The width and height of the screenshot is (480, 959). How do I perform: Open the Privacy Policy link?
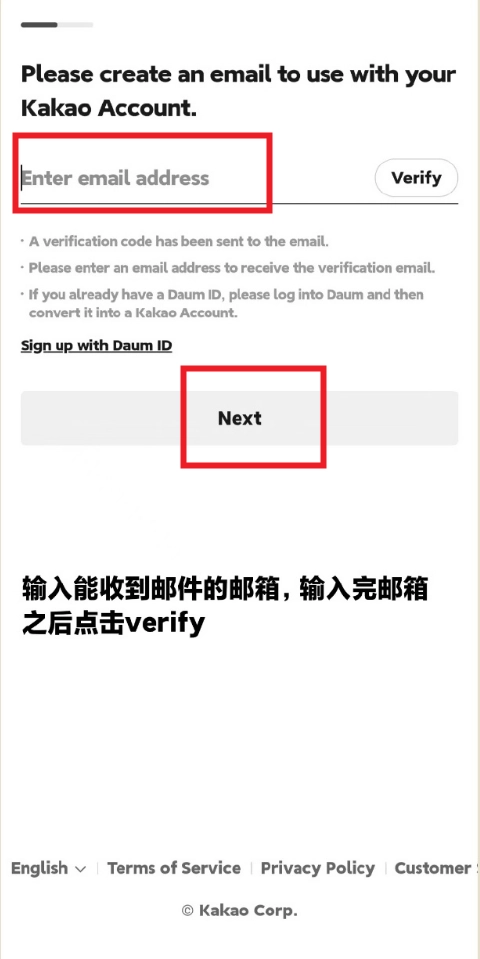pos(317,868)
